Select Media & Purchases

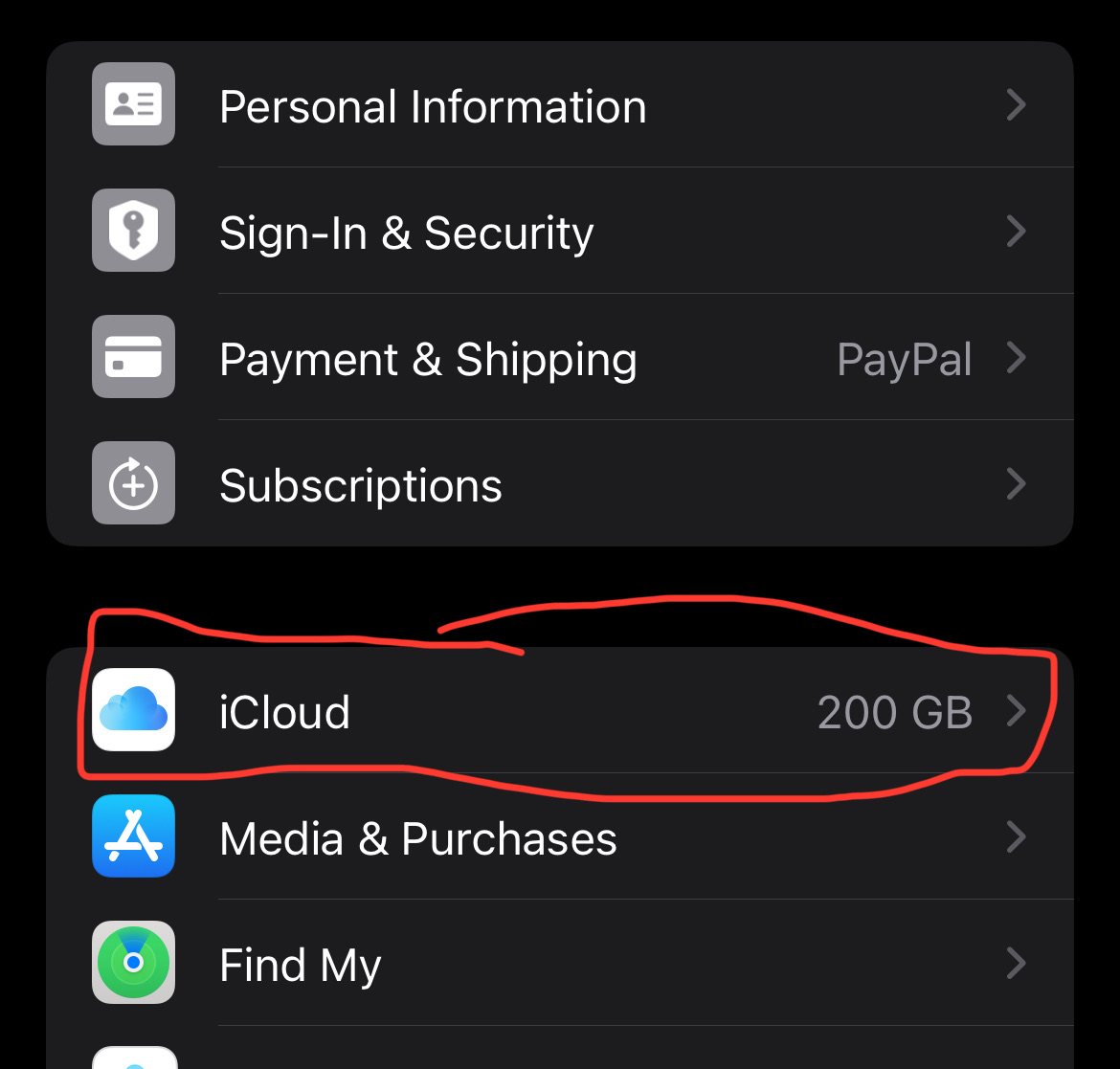tap(559, 838)
